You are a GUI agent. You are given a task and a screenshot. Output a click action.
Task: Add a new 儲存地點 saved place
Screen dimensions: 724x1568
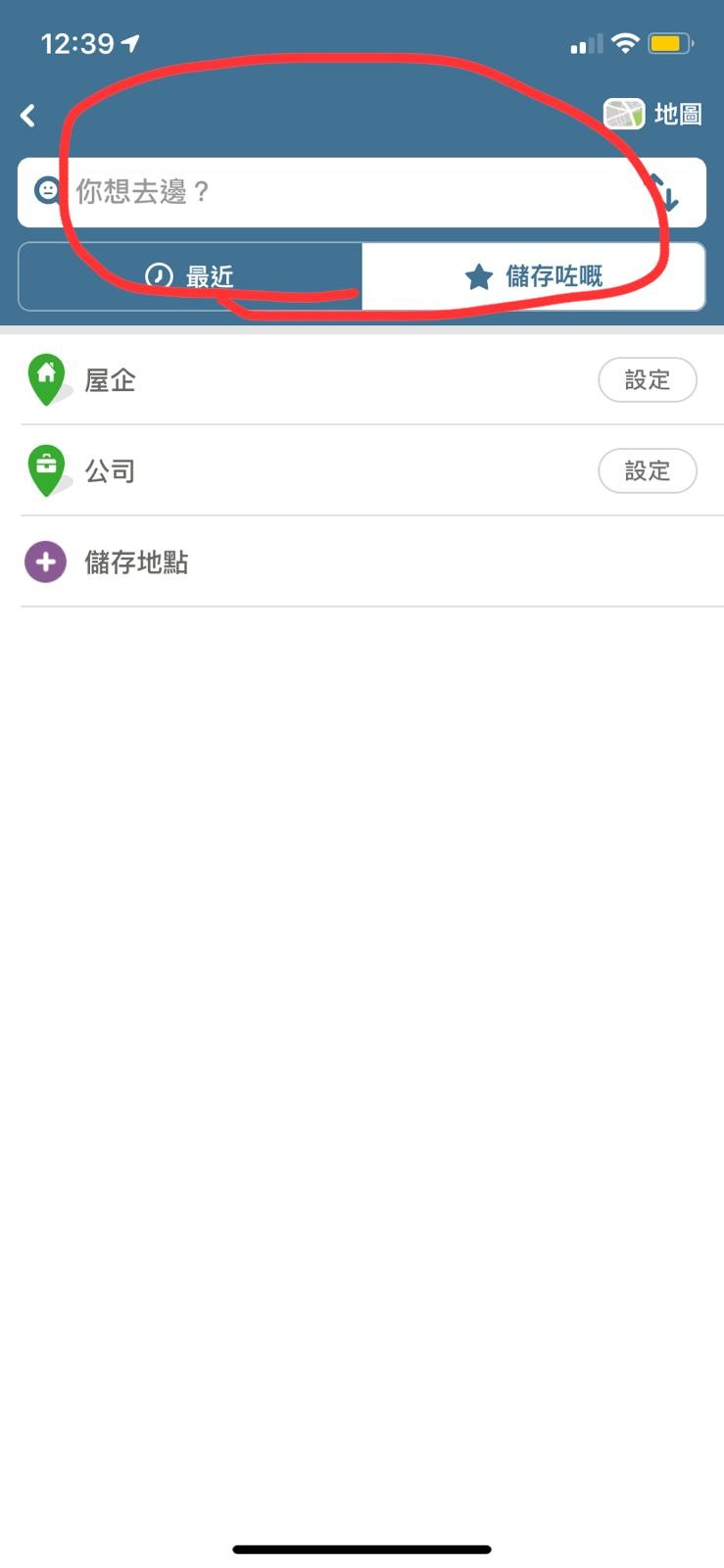pos(372,562)
